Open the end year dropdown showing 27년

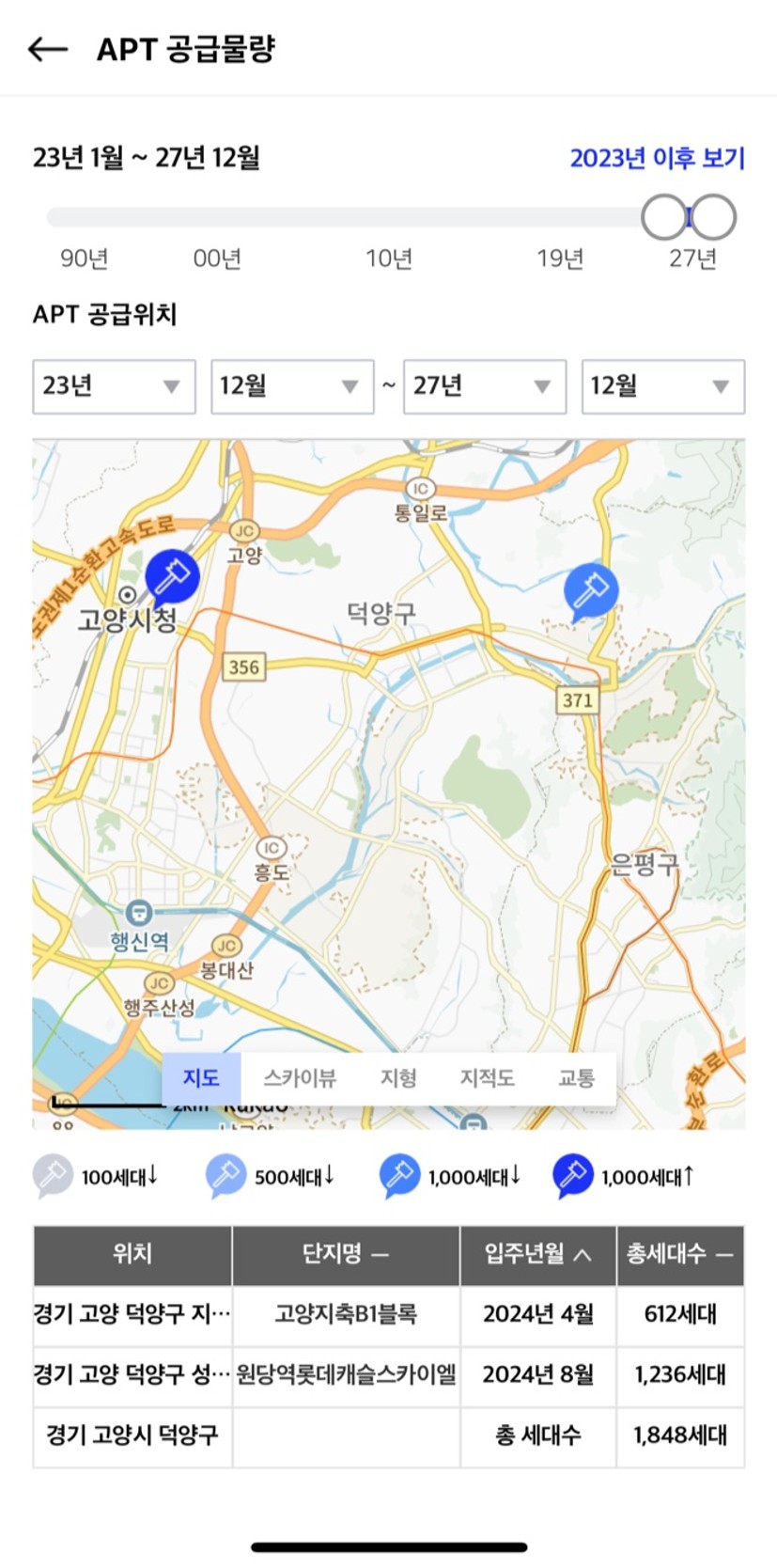(485, 386)
